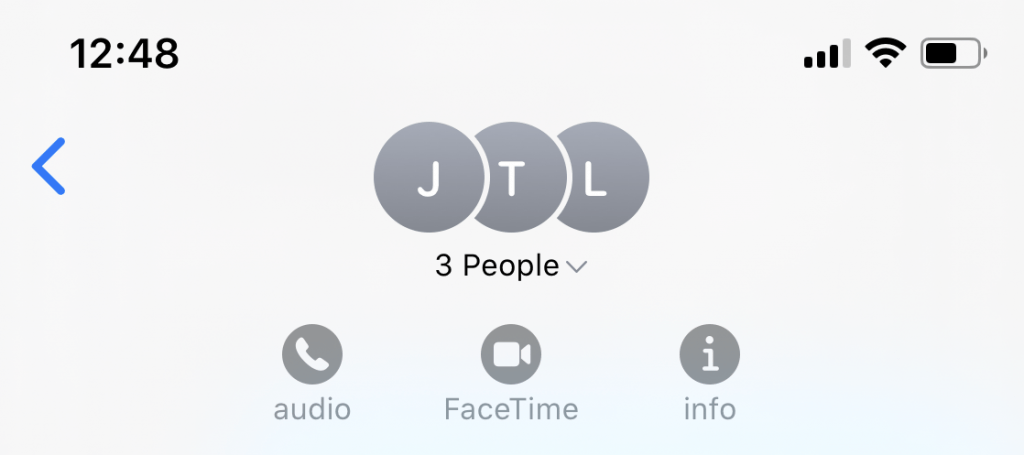Start a group FaceTime video call

pyautogui.click(x=511, y=354)
